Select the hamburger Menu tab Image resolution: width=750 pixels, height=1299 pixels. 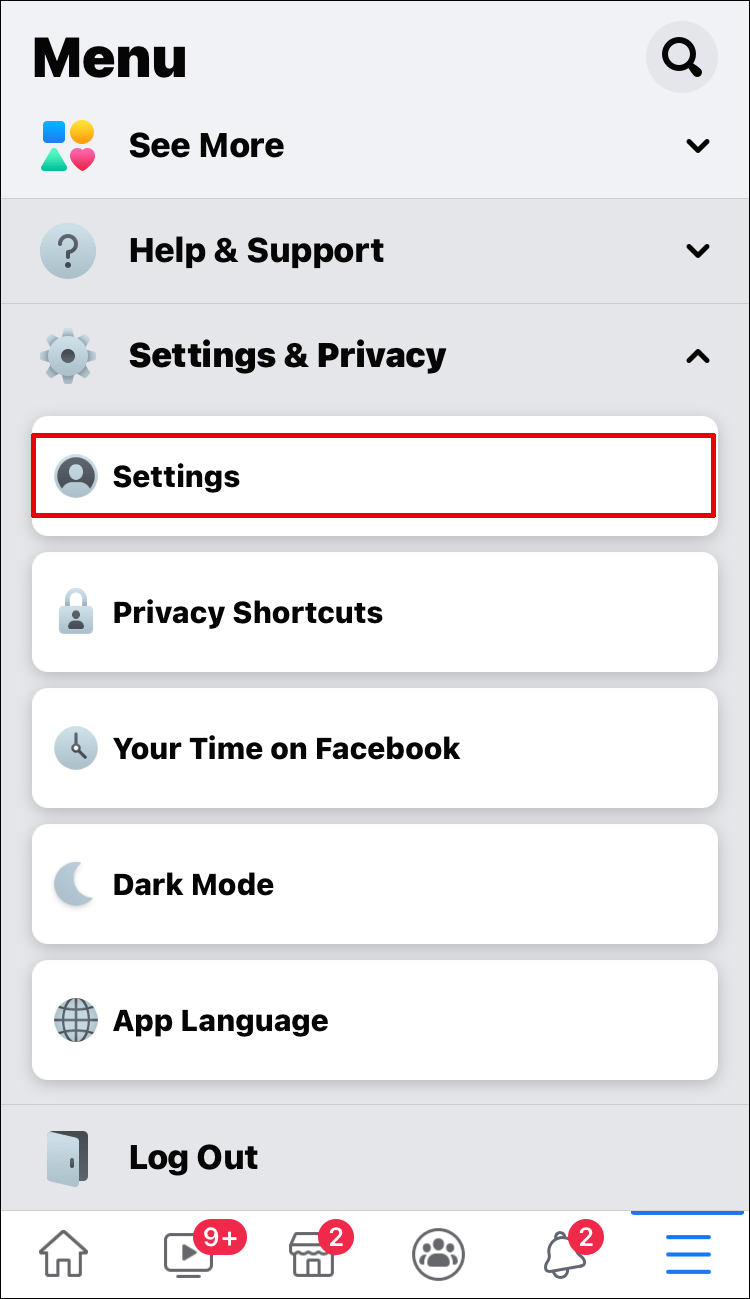[x=689, y=1253]
